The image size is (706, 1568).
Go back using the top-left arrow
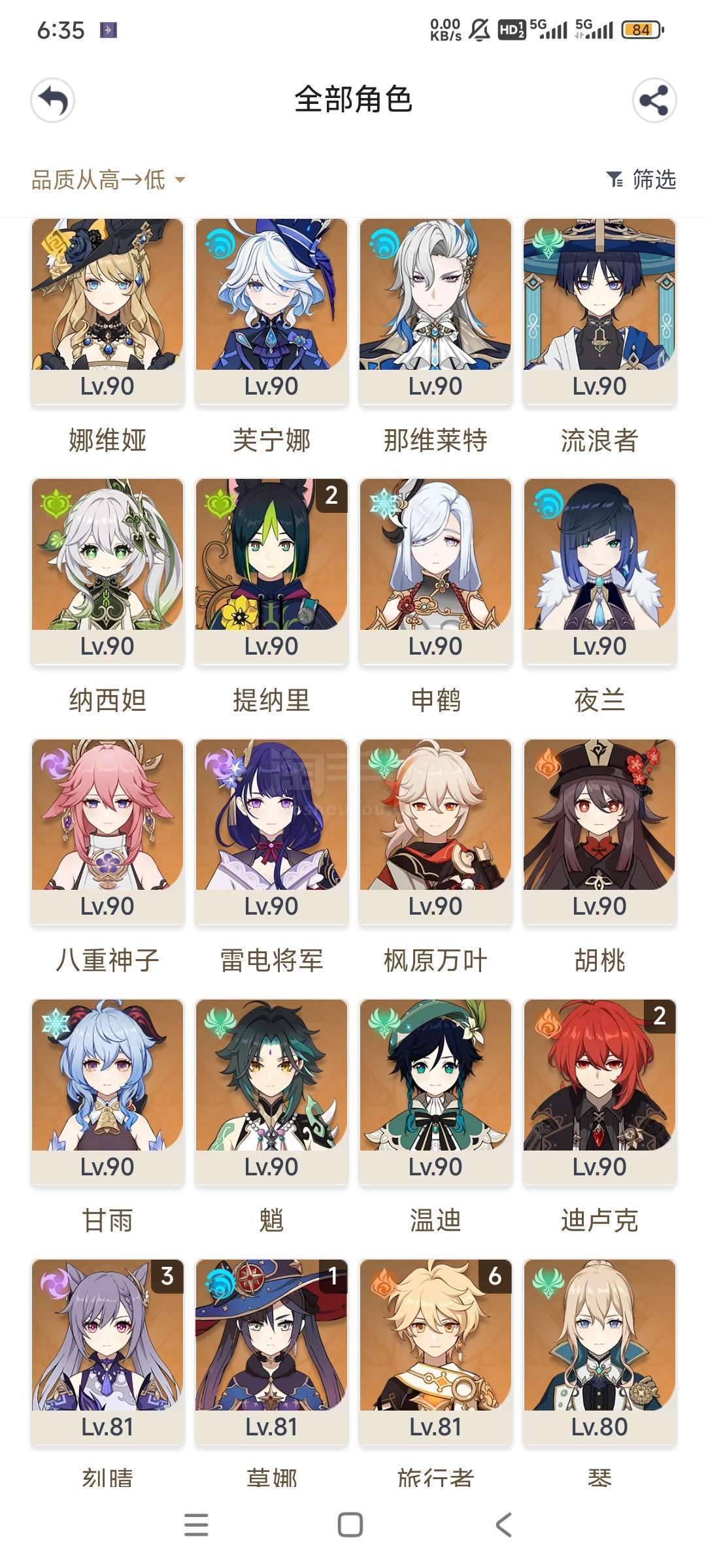click(x=53, y=100)
